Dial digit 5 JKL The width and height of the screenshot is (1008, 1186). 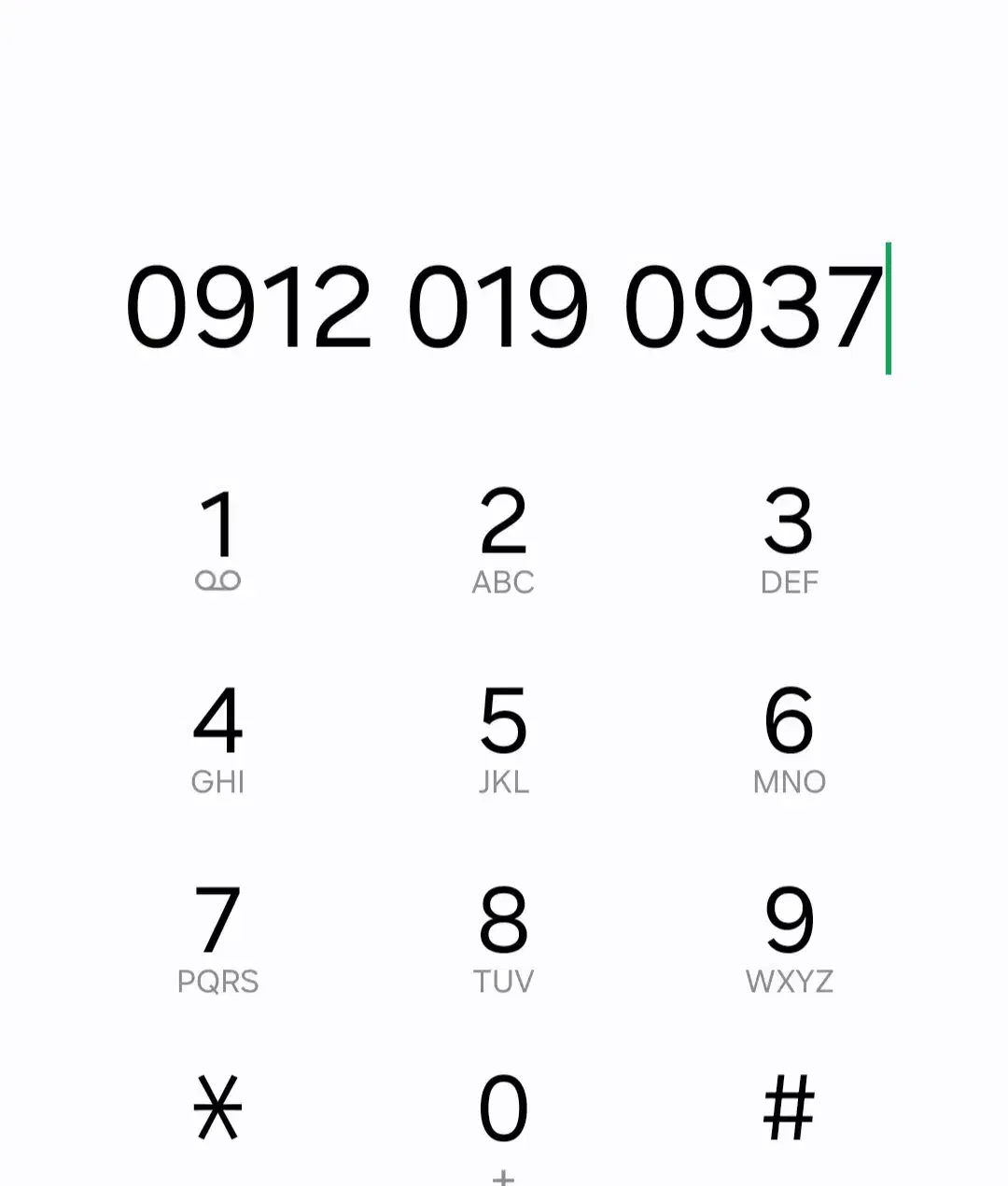tap(503, 740)
